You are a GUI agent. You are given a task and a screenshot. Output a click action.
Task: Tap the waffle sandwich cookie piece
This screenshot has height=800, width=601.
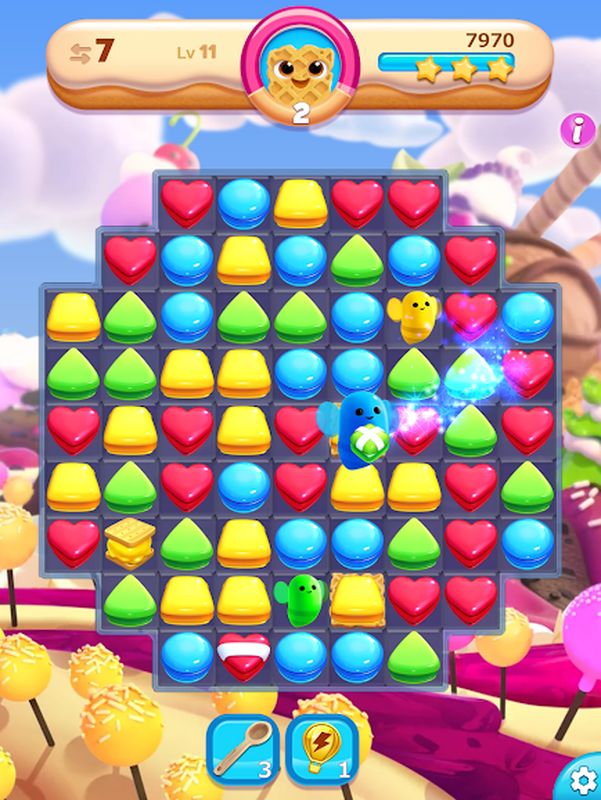tap(128, 543)
